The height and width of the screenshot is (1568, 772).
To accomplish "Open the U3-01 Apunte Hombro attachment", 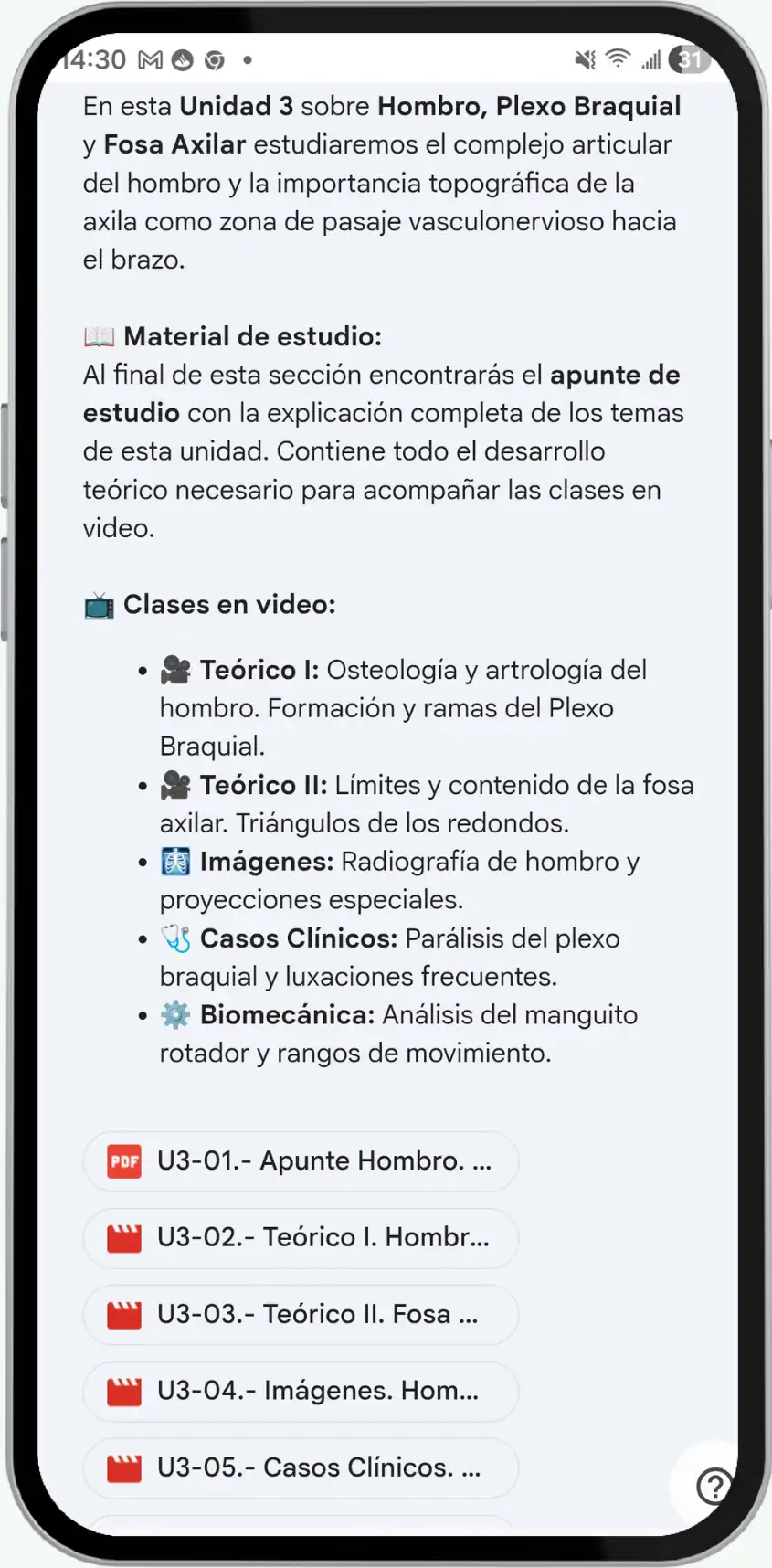I will coord(301,1161).
